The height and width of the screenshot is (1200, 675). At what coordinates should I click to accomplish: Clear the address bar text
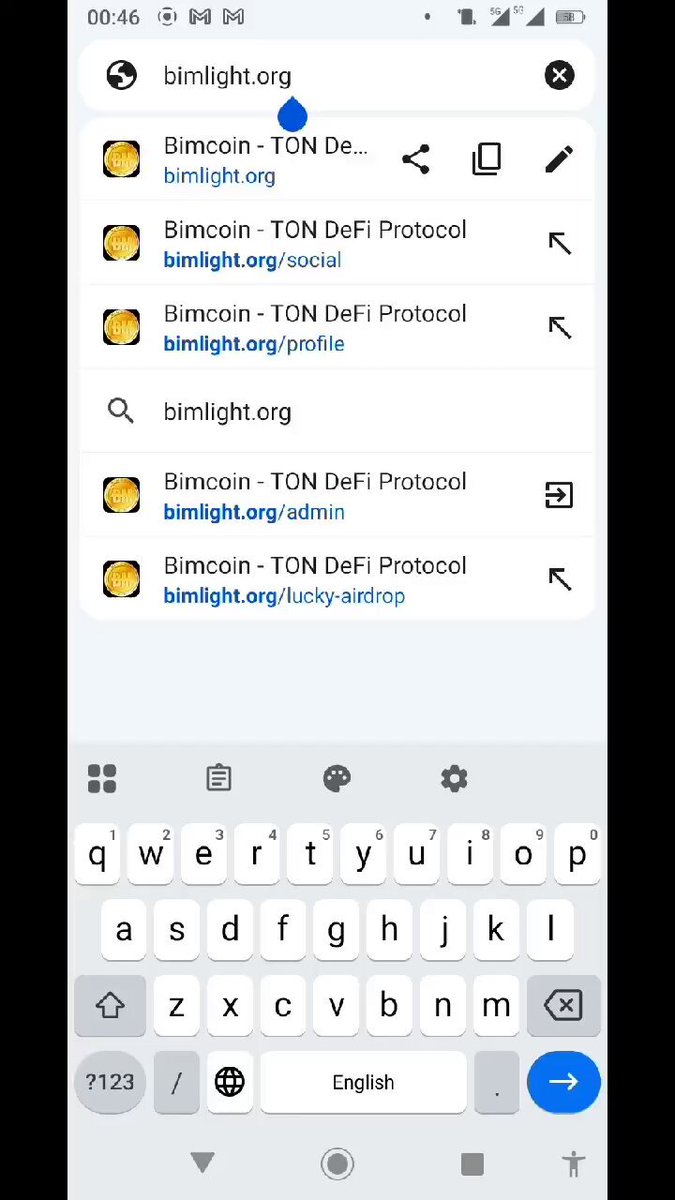pos(559,75)
